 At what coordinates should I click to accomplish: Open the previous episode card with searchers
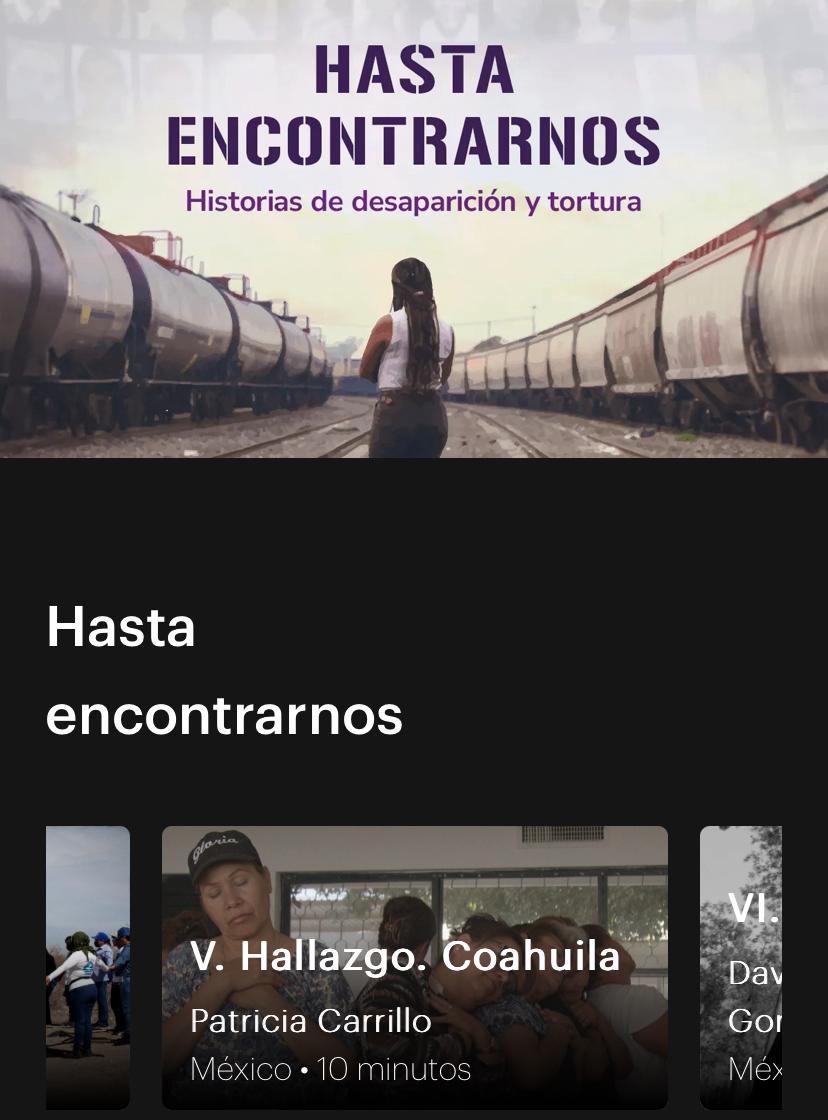coord(88,966)
